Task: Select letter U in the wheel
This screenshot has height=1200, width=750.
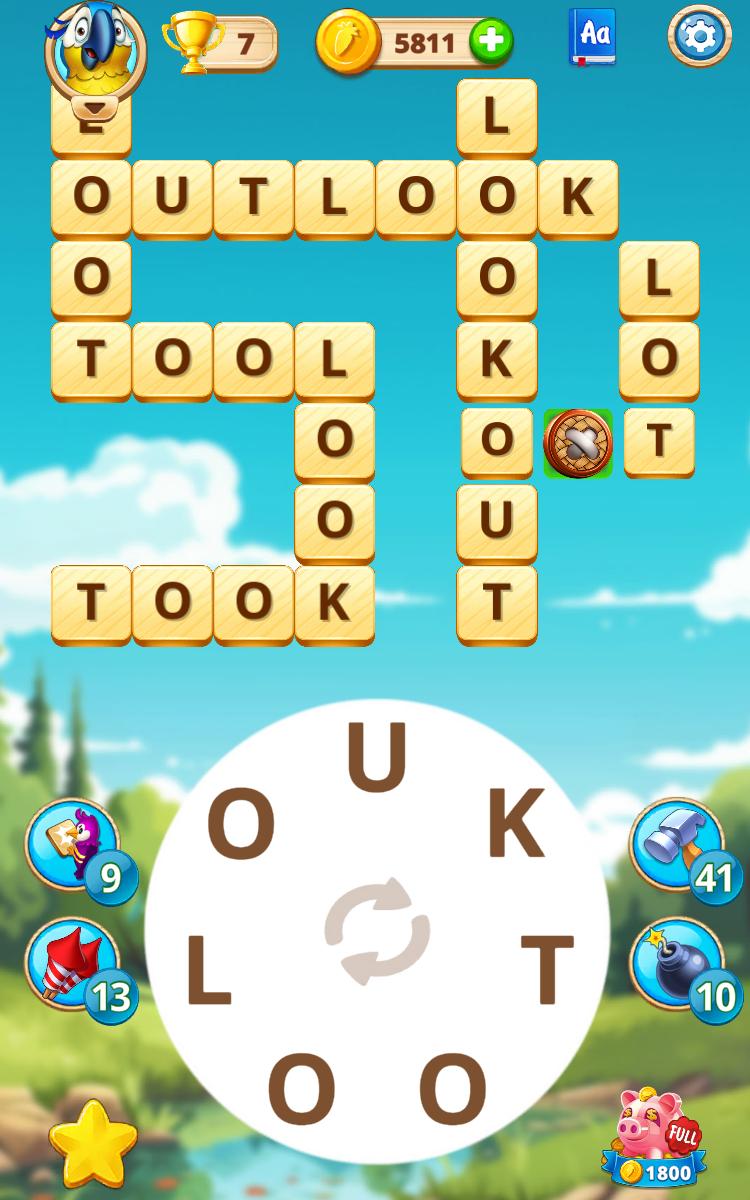Action: coord(377,755)
